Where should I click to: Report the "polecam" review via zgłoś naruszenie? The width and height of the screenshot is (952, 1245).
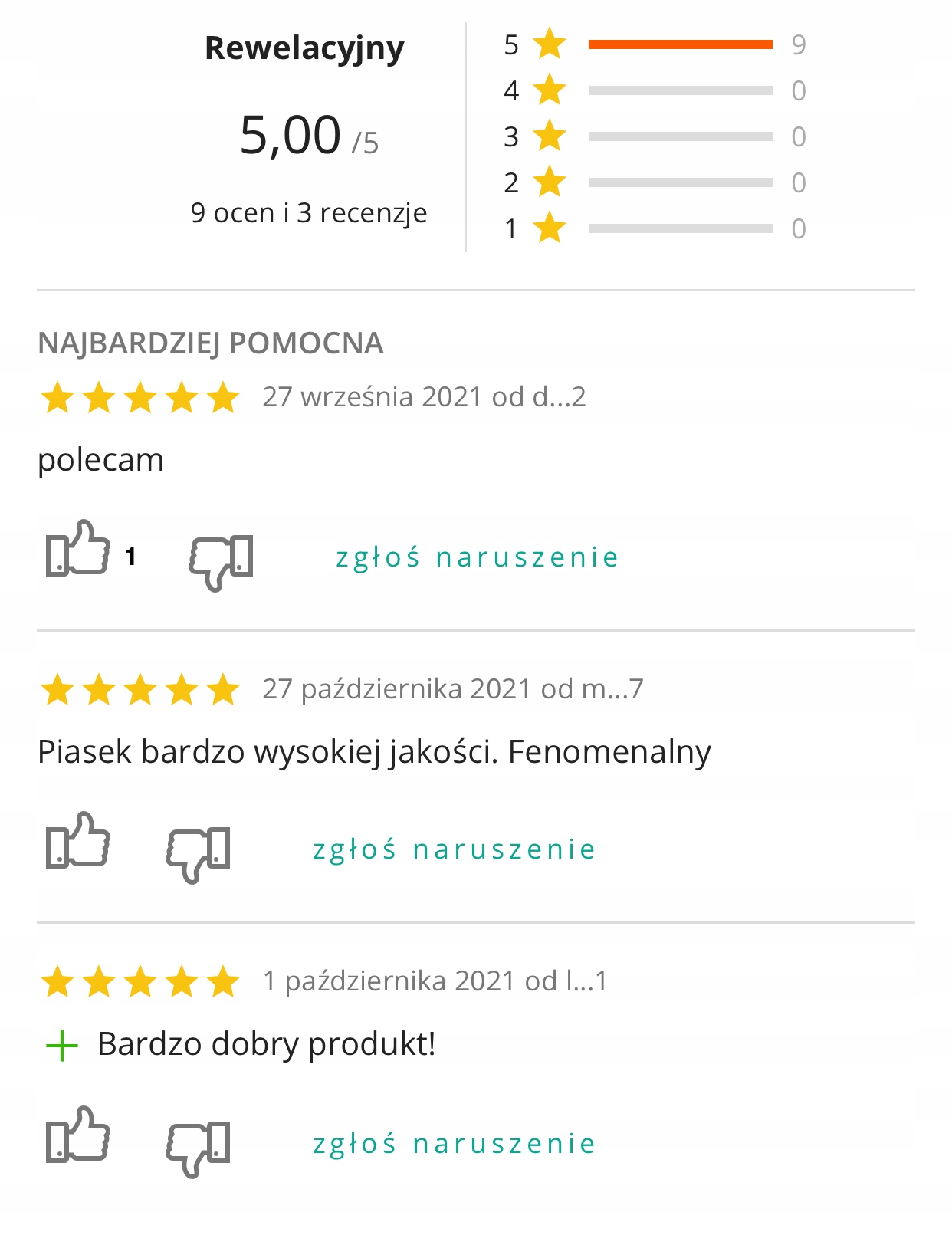(x=477, y=557)
